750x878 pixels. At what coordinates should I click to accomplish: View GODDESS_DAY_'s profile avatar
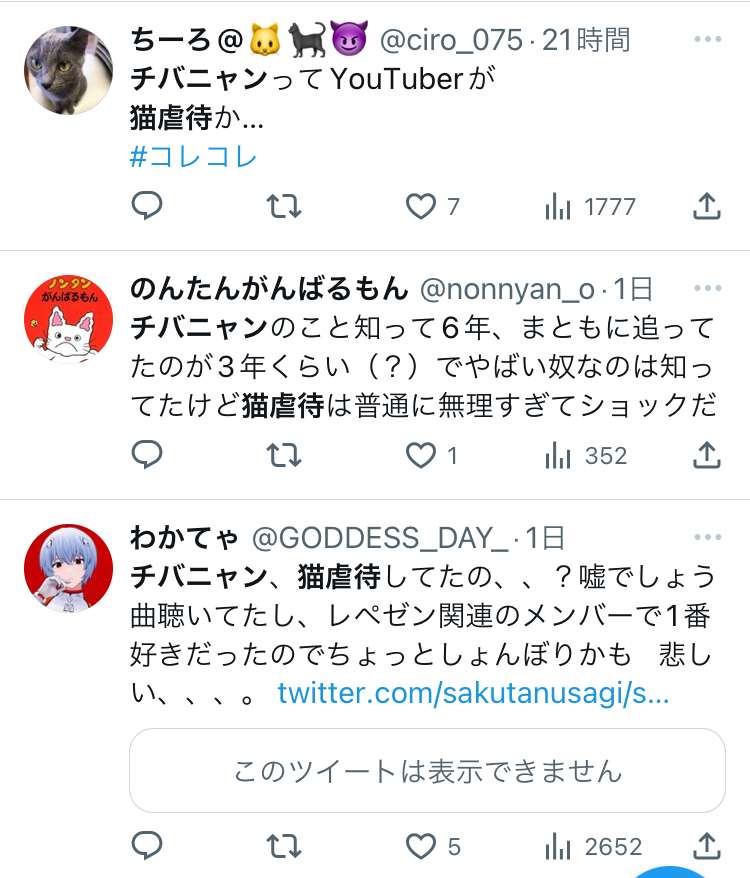(x=68, y=568)
